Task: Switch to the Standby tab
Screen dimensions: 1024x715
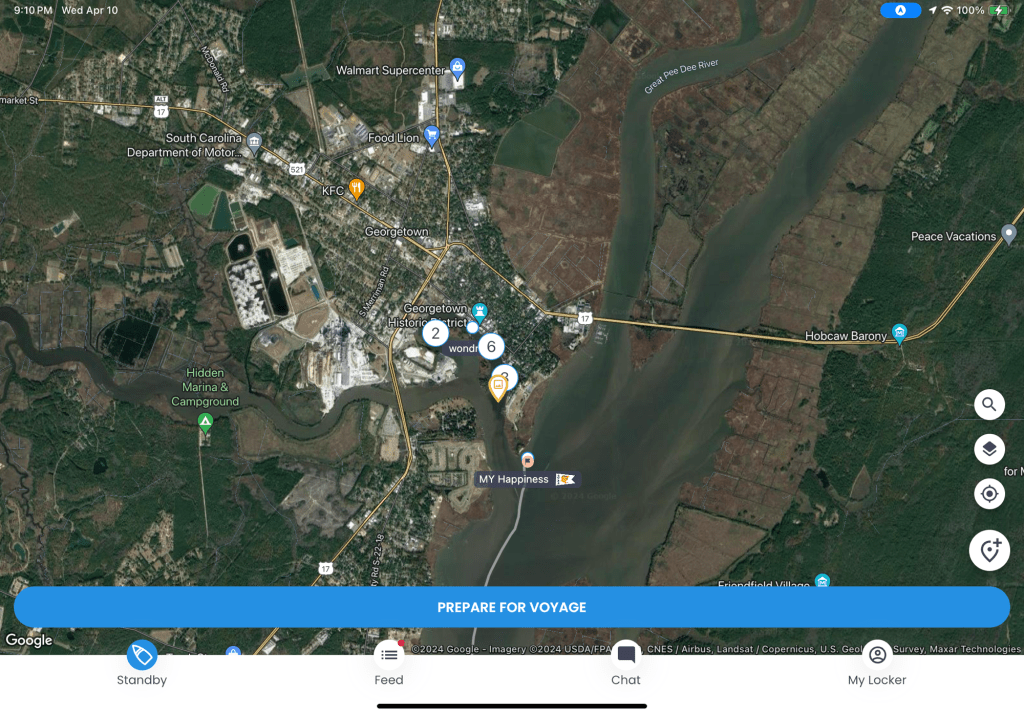Action: [x=142, y=664]
